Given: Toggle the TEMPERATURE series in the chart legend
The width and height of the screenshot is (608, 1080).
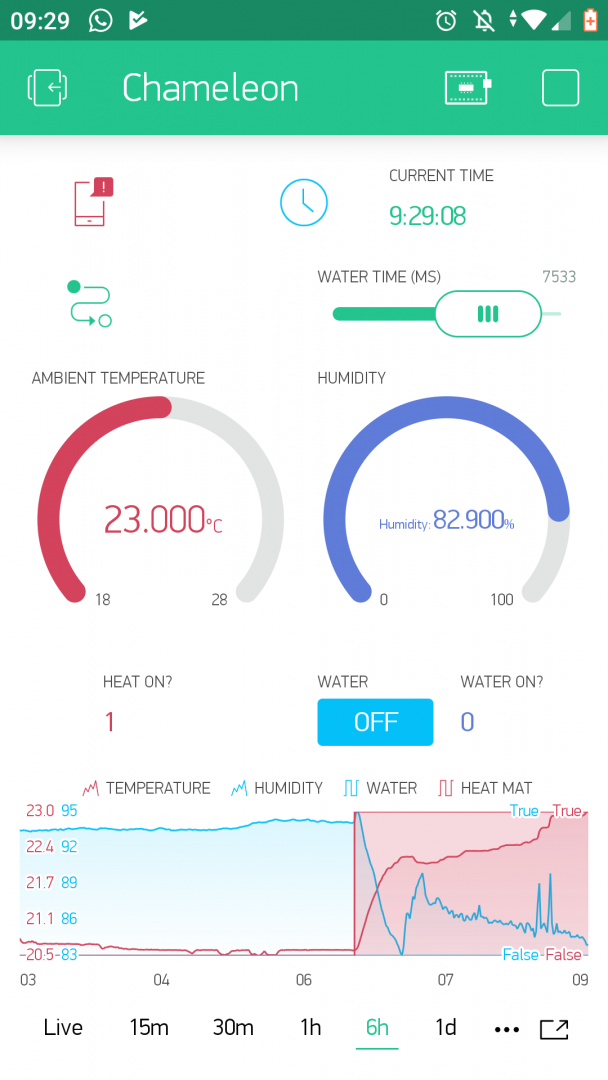Looking at the screenshot, I should tap(147, 788).
